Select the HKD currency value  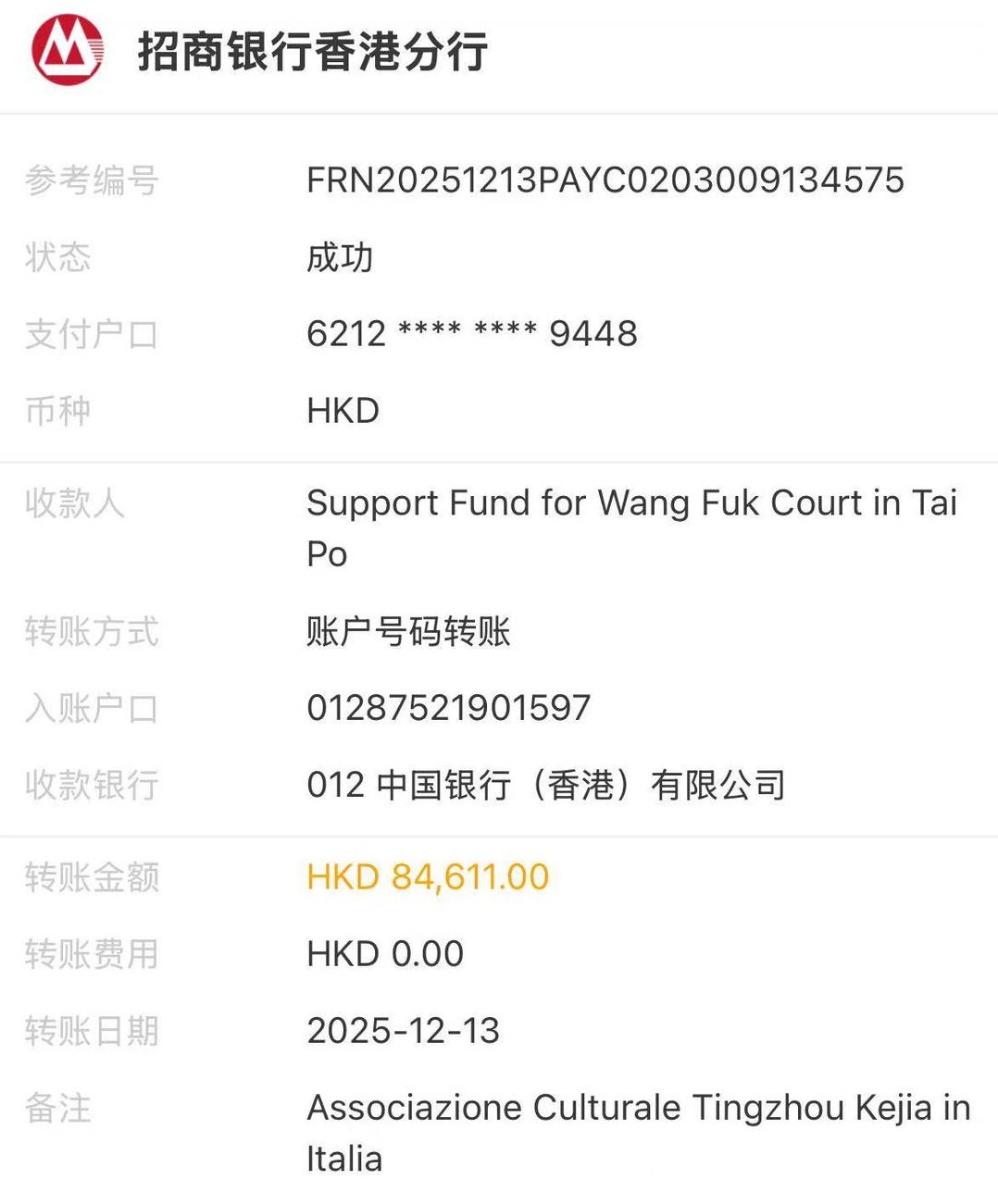343,410
